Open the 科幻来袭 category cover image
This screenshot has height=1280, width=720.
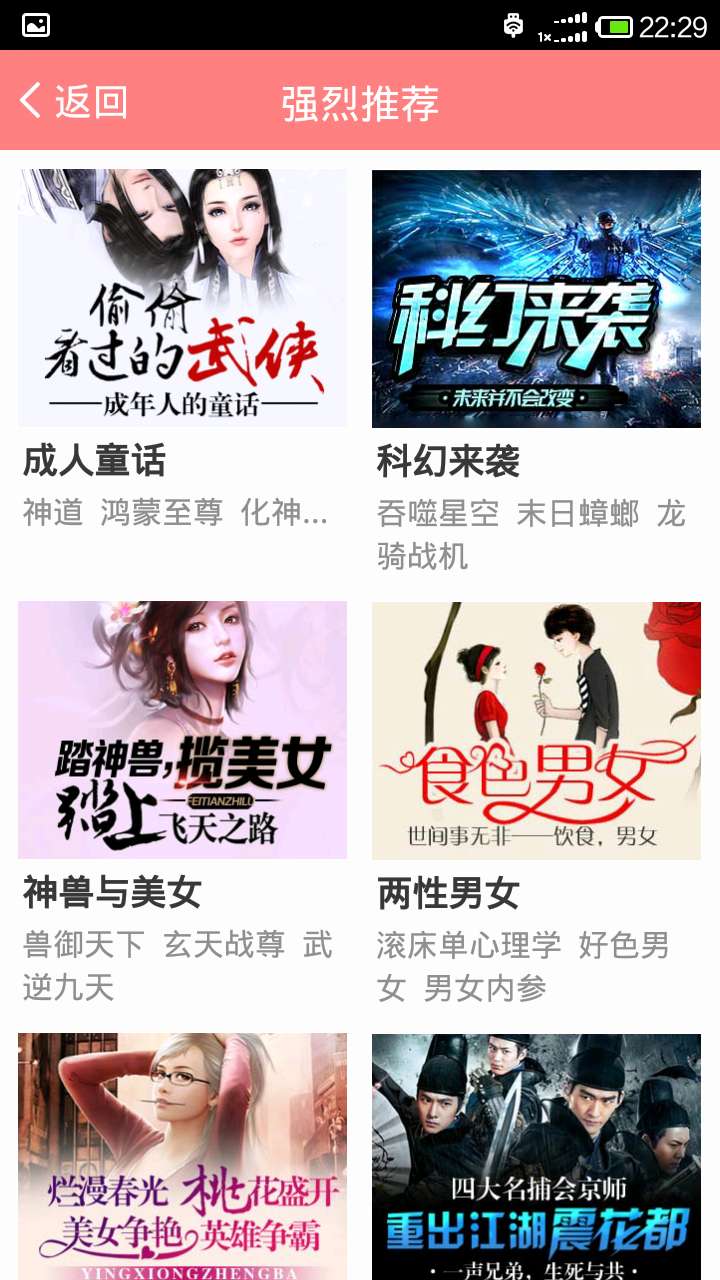point(537,297)
